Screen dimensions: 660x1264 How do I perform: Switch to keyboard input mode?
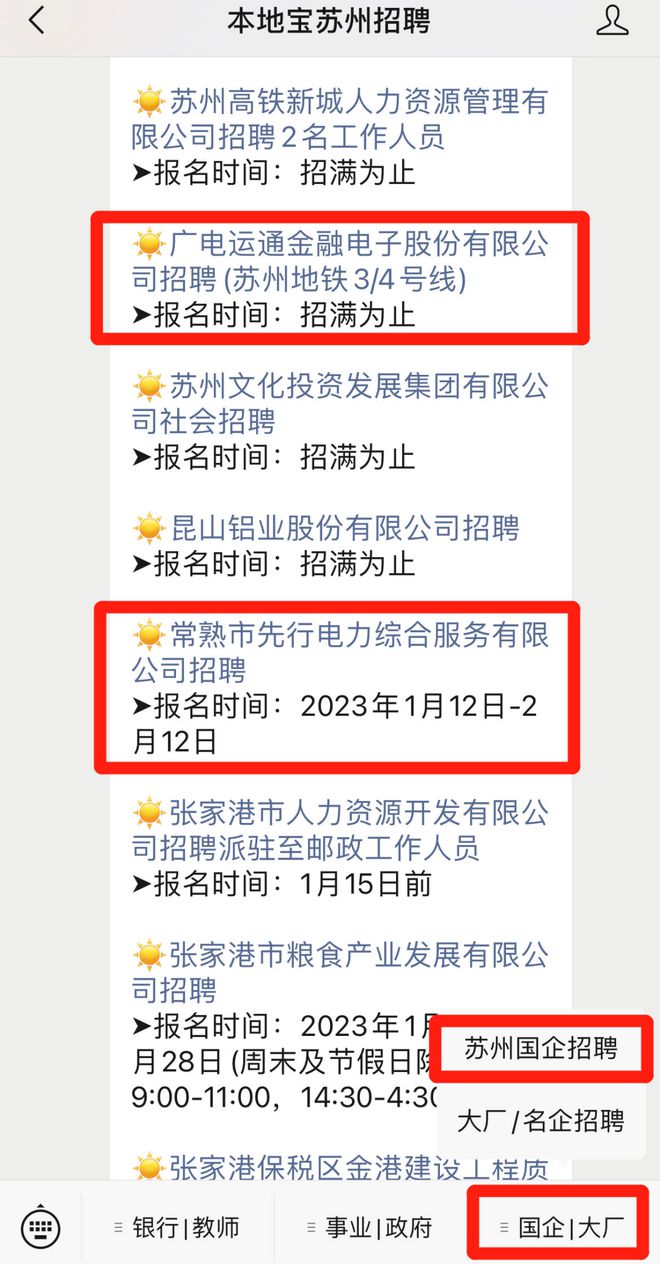pyautogui.click(x=41, y=1227)
